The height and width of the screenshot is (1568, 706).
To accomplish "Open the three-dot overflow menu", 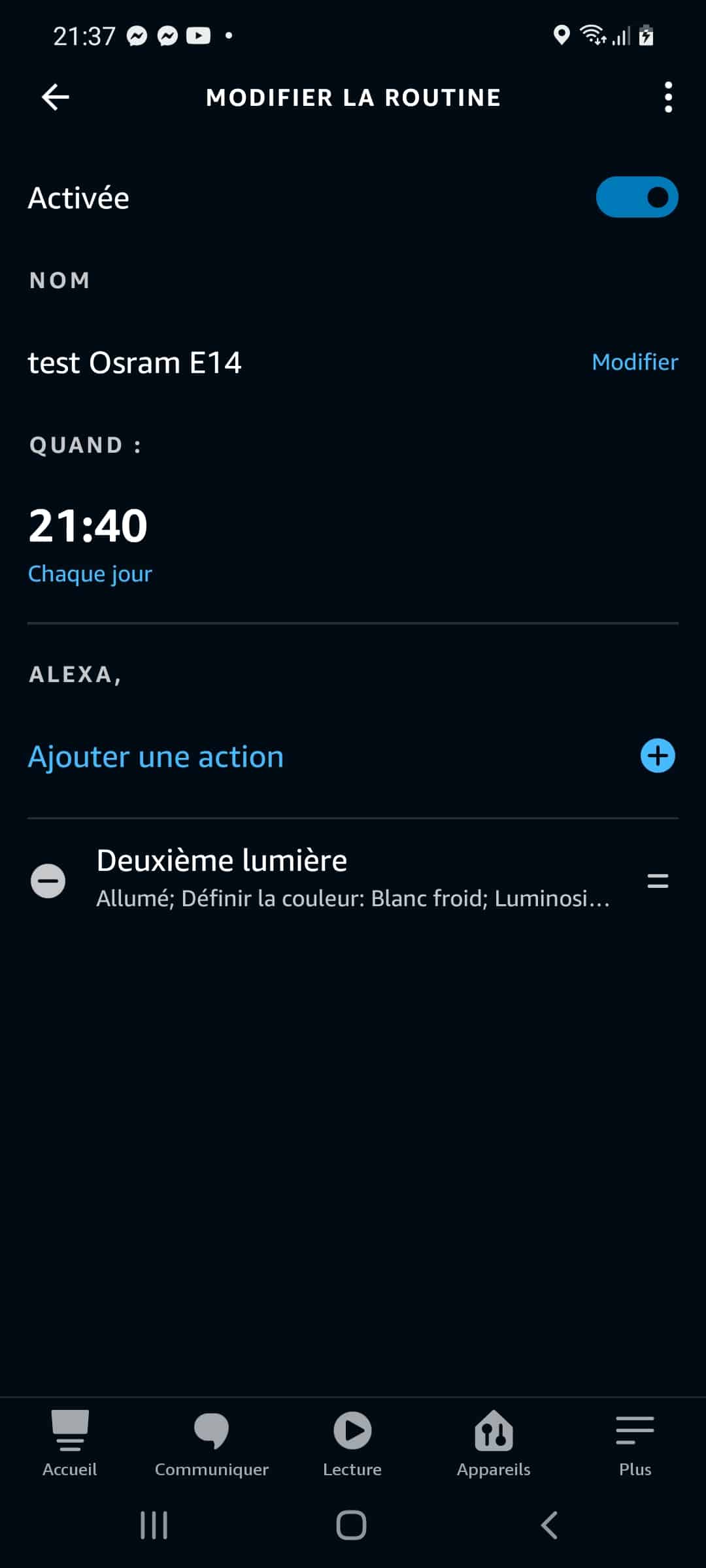I will click(667, 97).
